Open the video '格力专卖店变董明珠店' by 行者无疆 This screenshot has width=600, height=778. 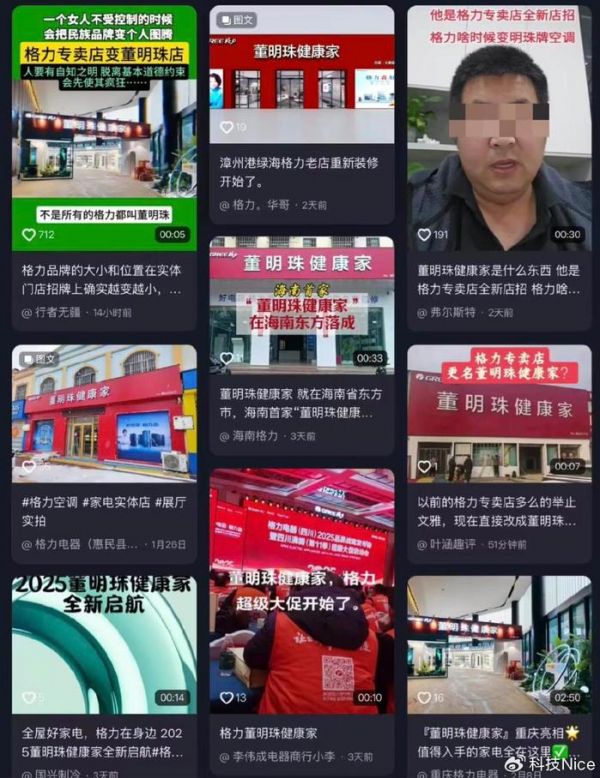[104, 130]
